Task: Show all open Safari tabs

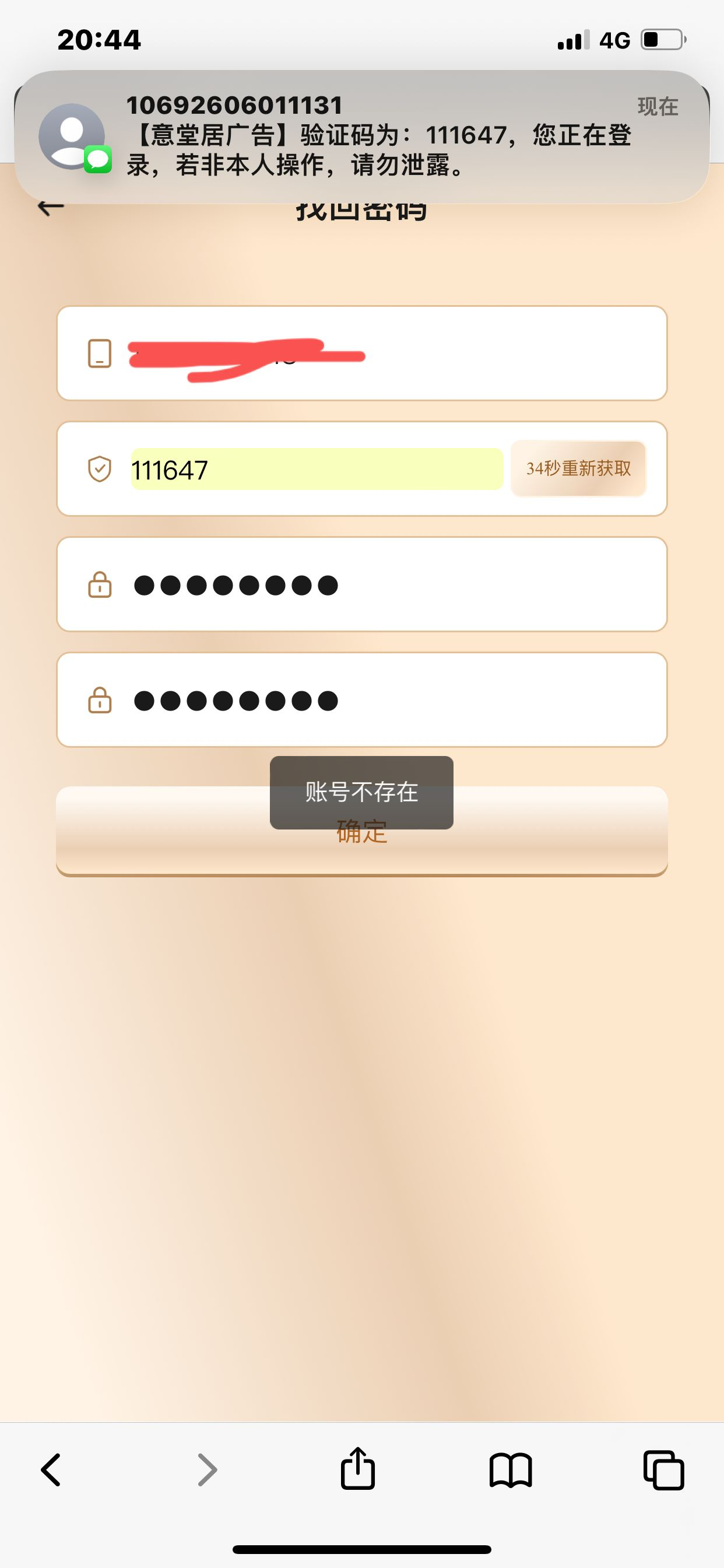Action: (664, 1471)
